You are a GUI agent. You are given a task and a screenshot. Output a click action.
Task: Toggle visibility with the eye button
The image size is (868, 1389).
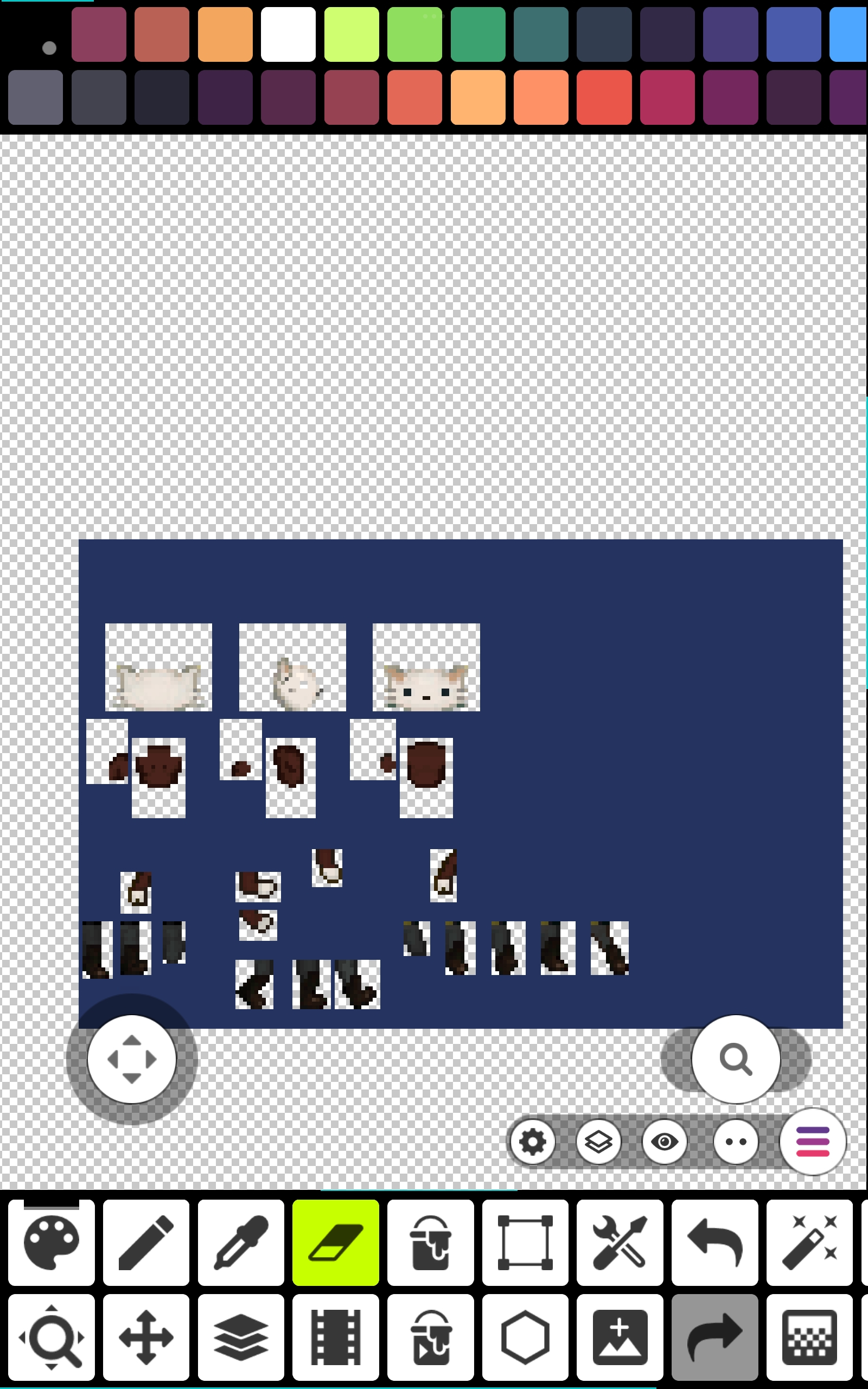pyautogui.click(x=664, y=1142)
